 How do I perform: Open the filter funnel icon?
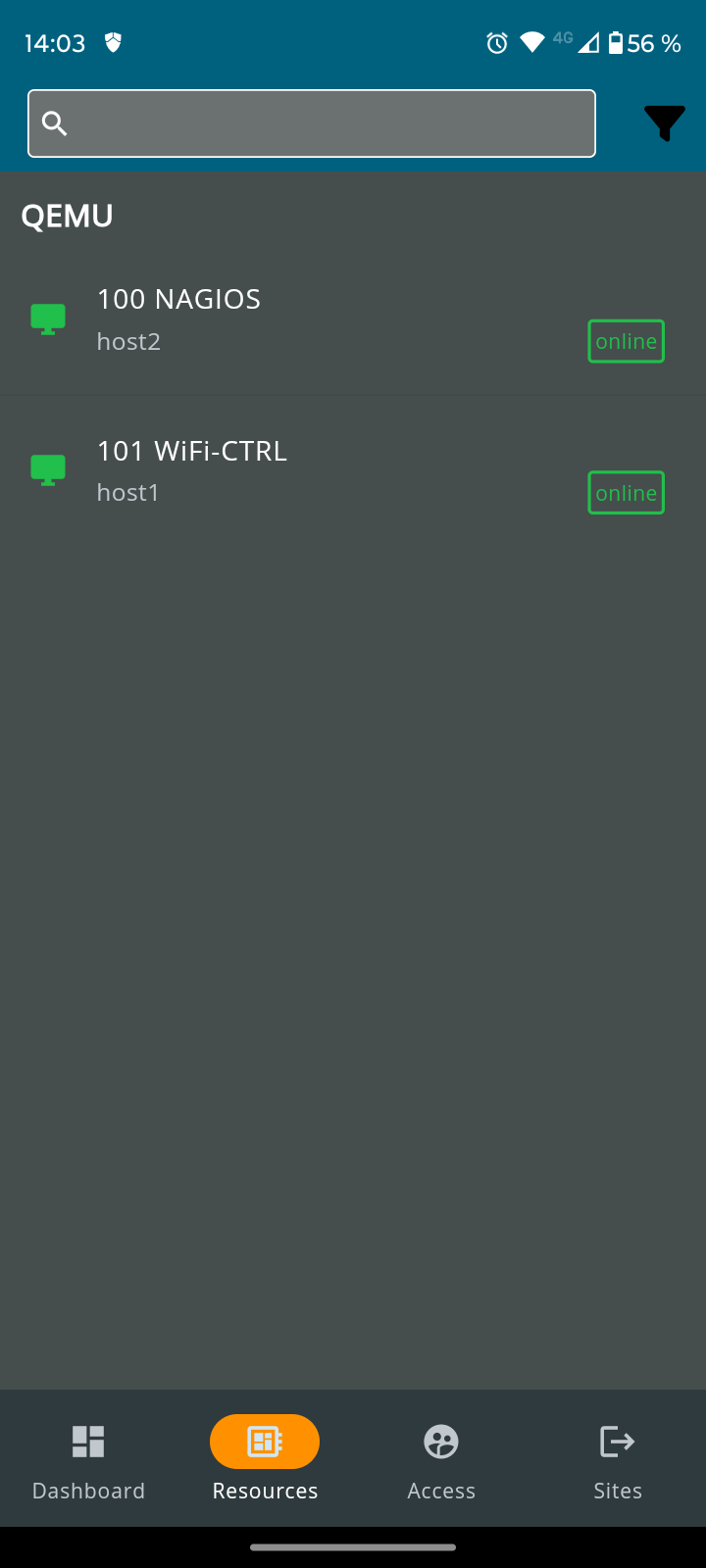coord(664,123)
